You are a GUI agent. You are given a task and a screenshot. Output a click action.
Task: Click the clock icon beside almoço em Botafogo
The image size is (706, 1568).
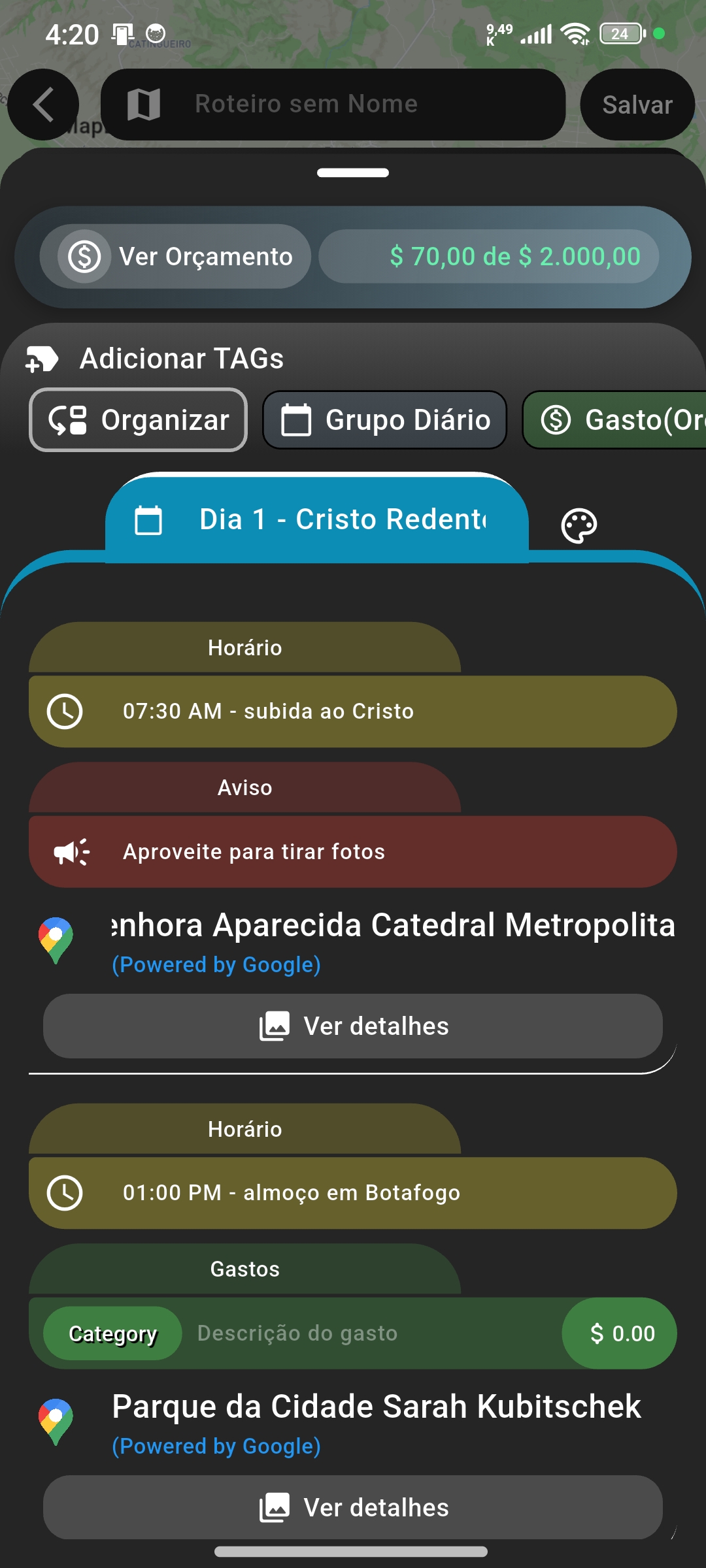(x=65, y=1192)
